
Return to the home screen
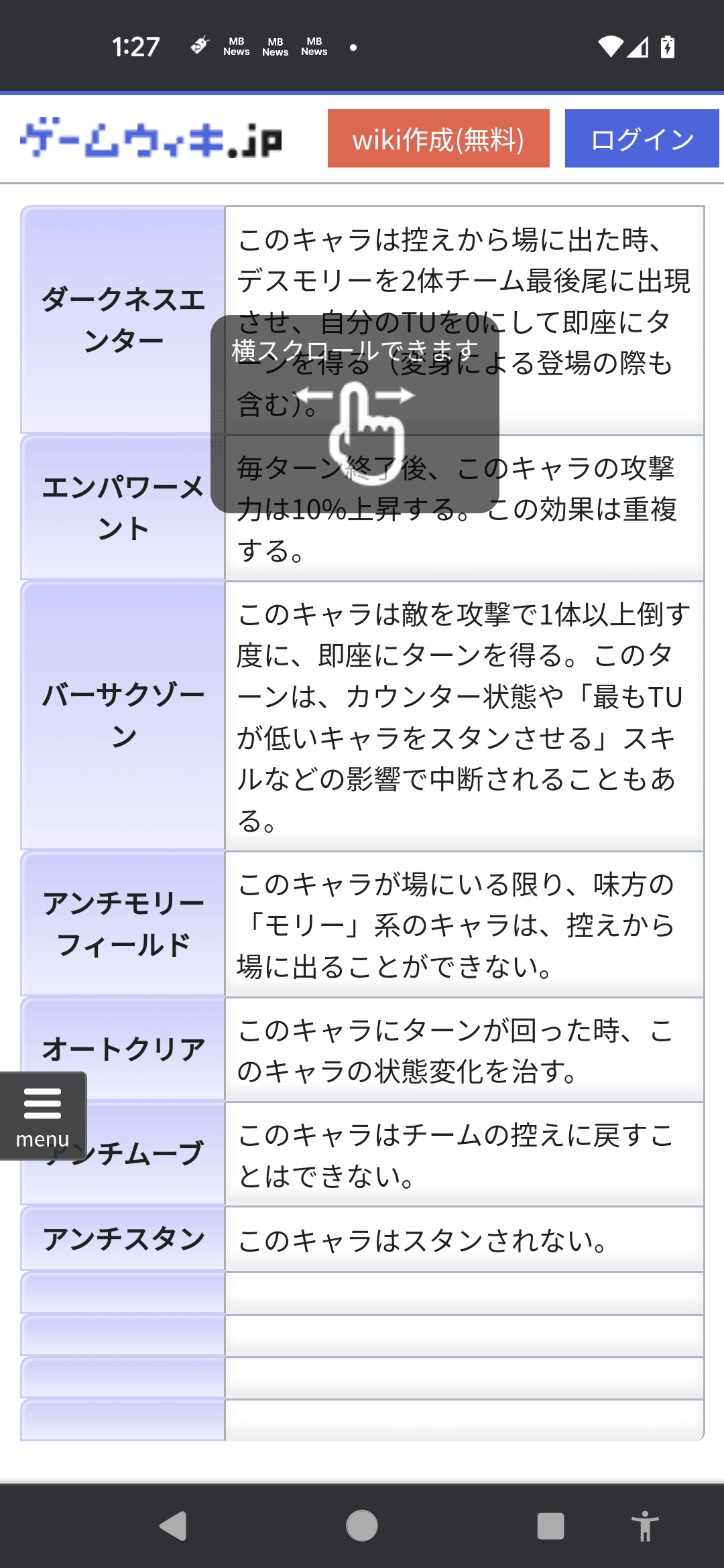tap(362, 1526)
